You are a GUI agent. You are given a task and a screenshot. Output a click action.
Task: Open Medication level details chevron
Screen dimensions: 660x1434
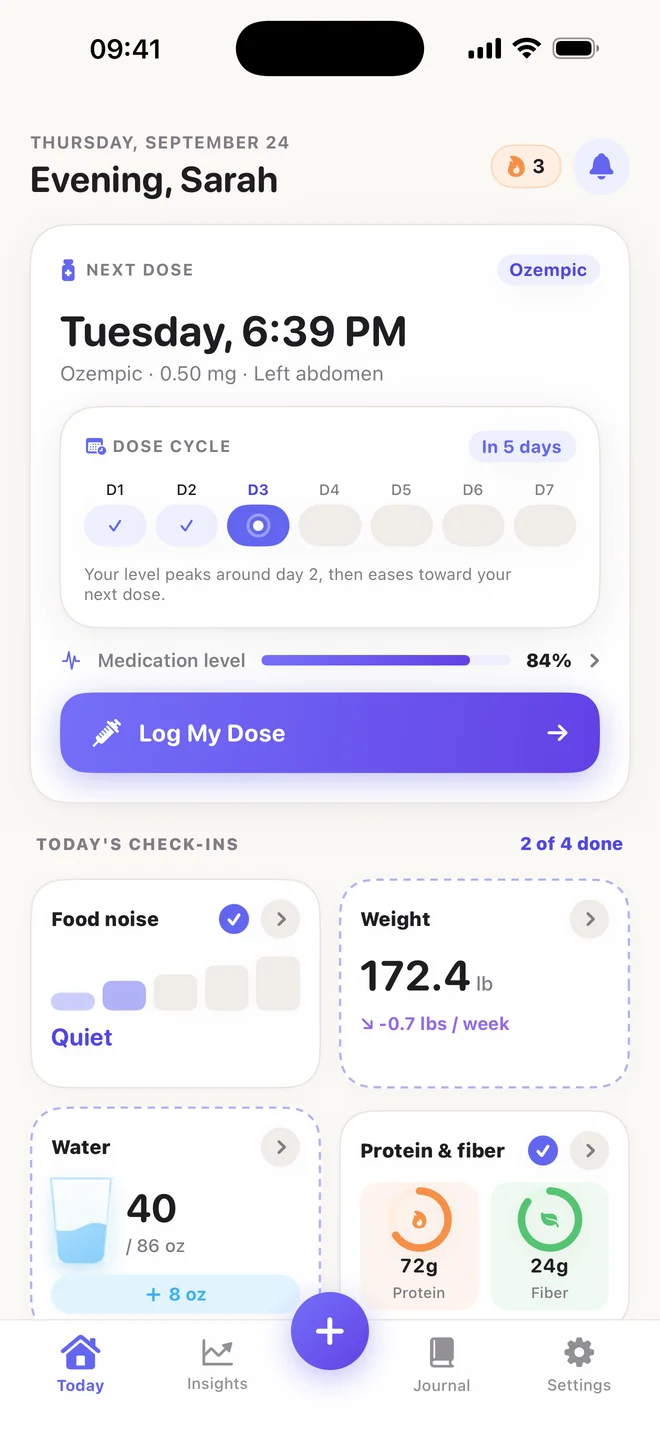tap(595, 661)
